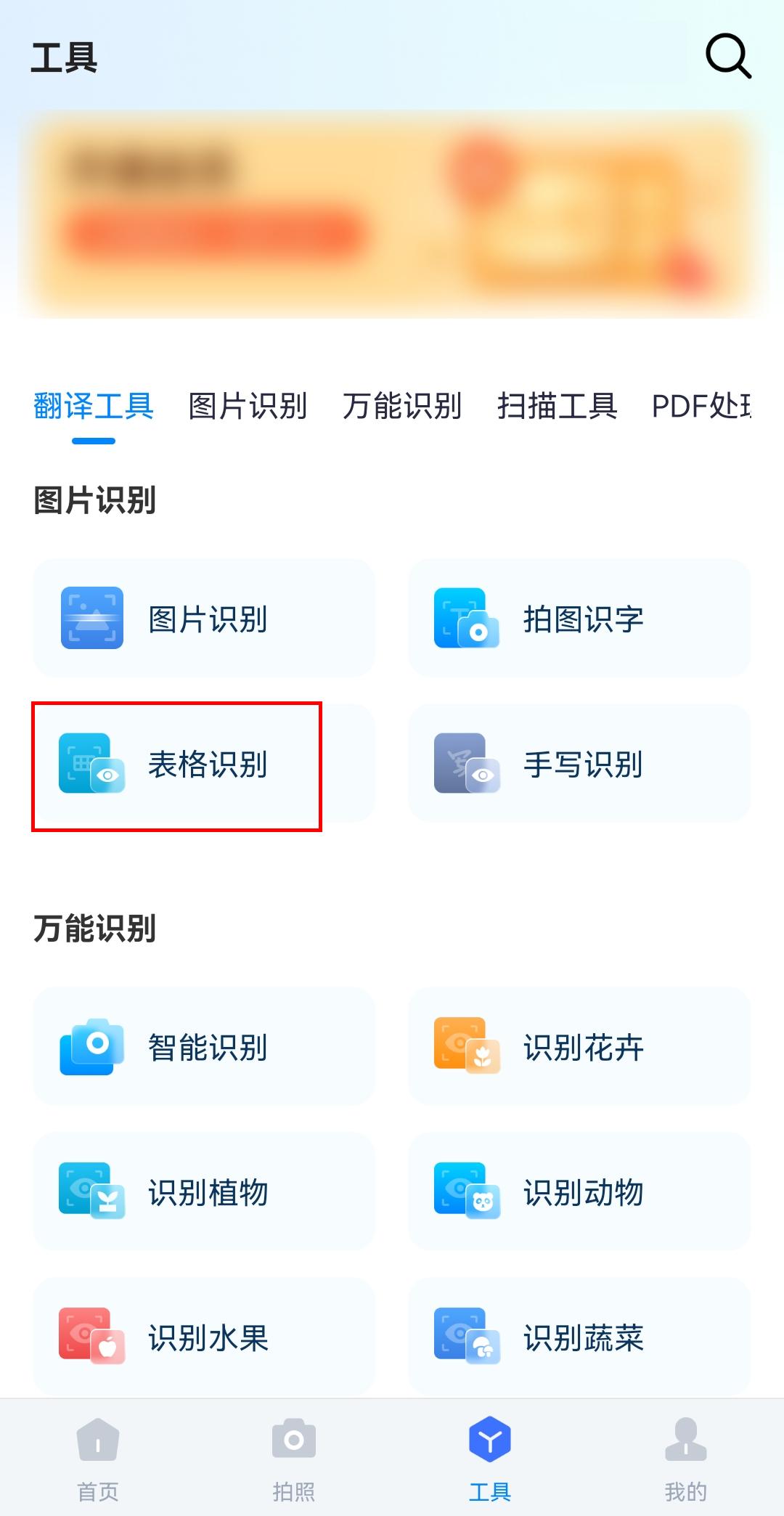Image resolution: width=784 pixels, height=1516 pixels.
Task: Open the search icon
Action: [728, 56]
